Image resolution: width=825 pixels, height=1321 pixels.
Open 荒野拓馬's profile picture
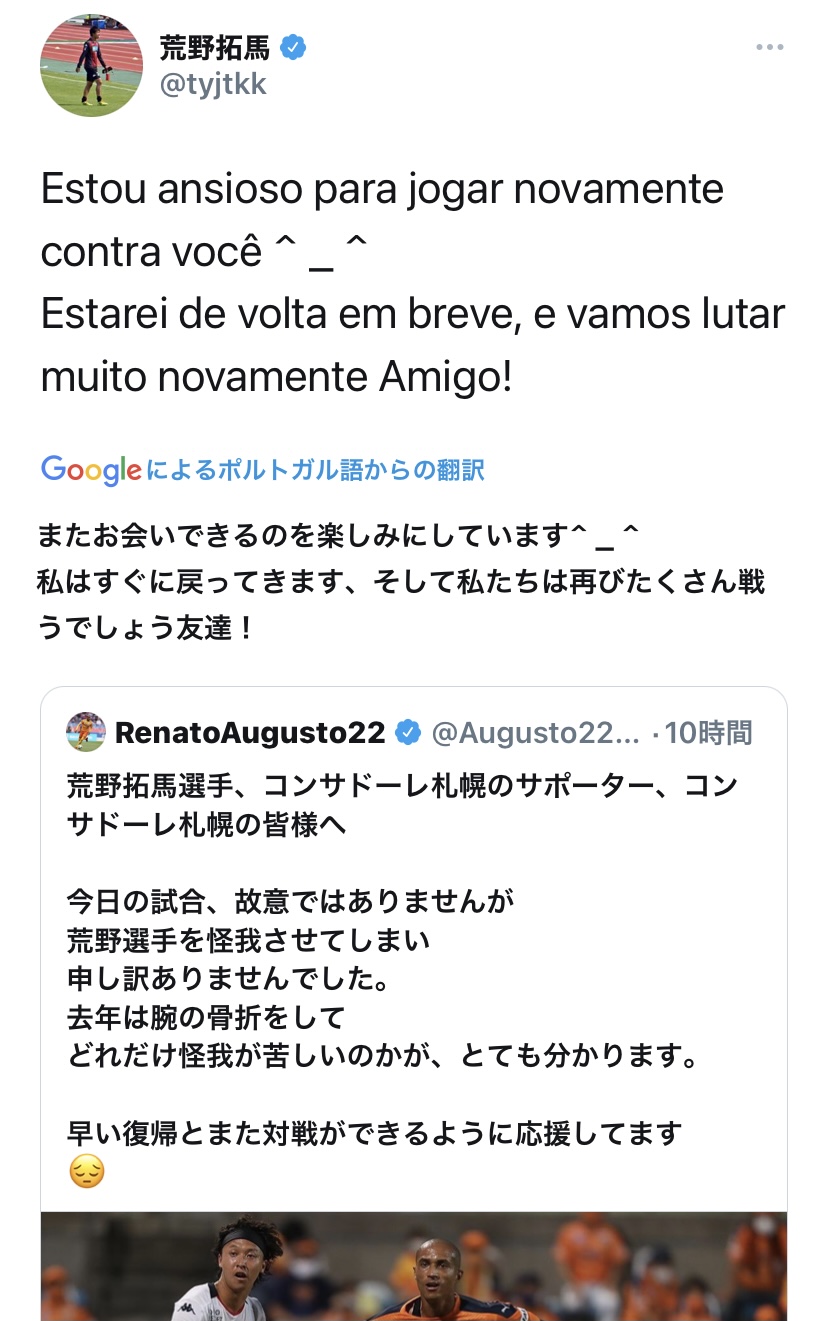pos(91,66)
